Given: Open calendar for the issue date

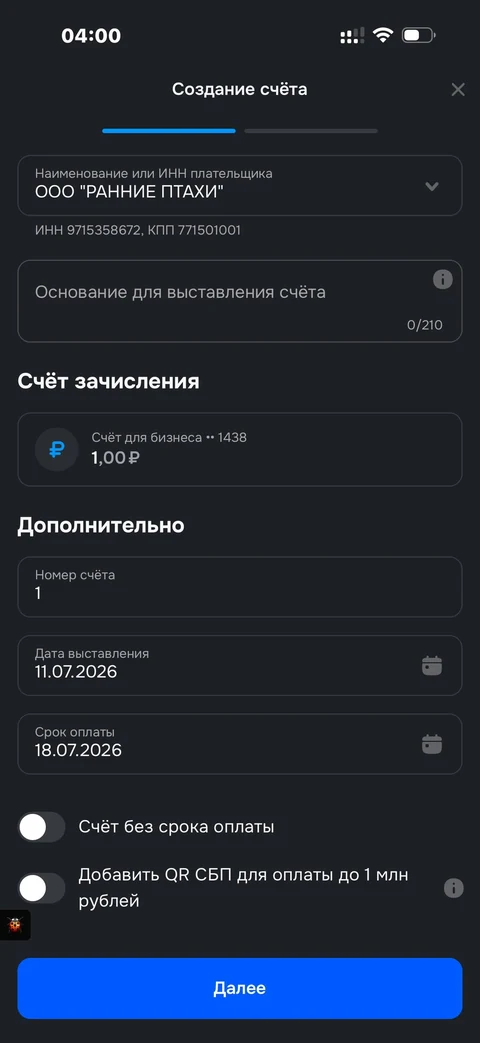Looking at the screenshot, I should click(432, 666).
